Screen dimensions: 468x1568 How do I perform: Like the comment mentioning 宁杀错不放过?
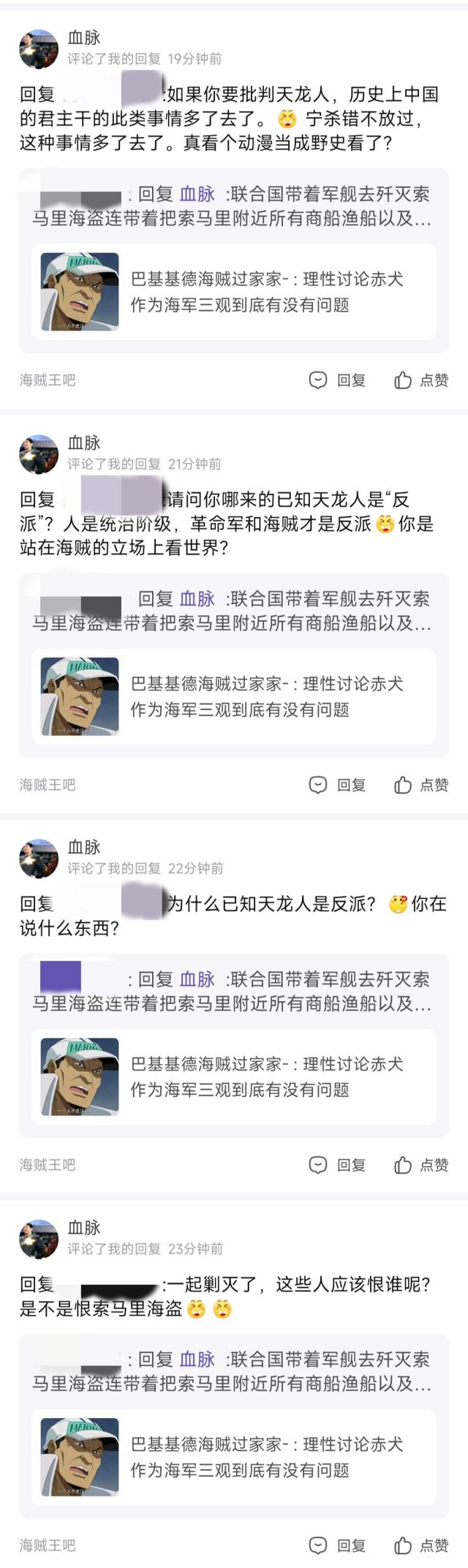(x=421, y=380)
